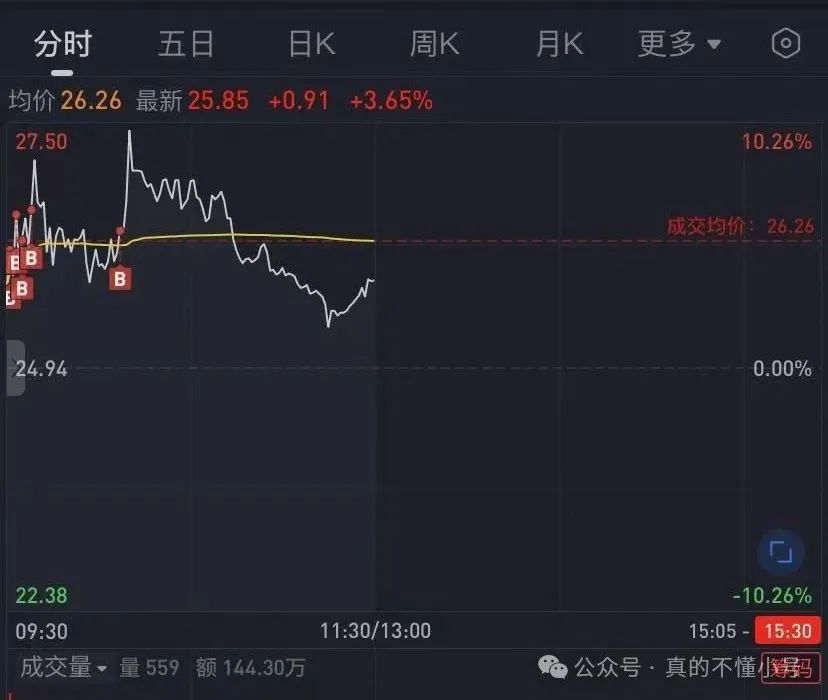Enter full-screen landscape chart mode
This screenshot has width=828, height=700.
click(x=780, y=553)
